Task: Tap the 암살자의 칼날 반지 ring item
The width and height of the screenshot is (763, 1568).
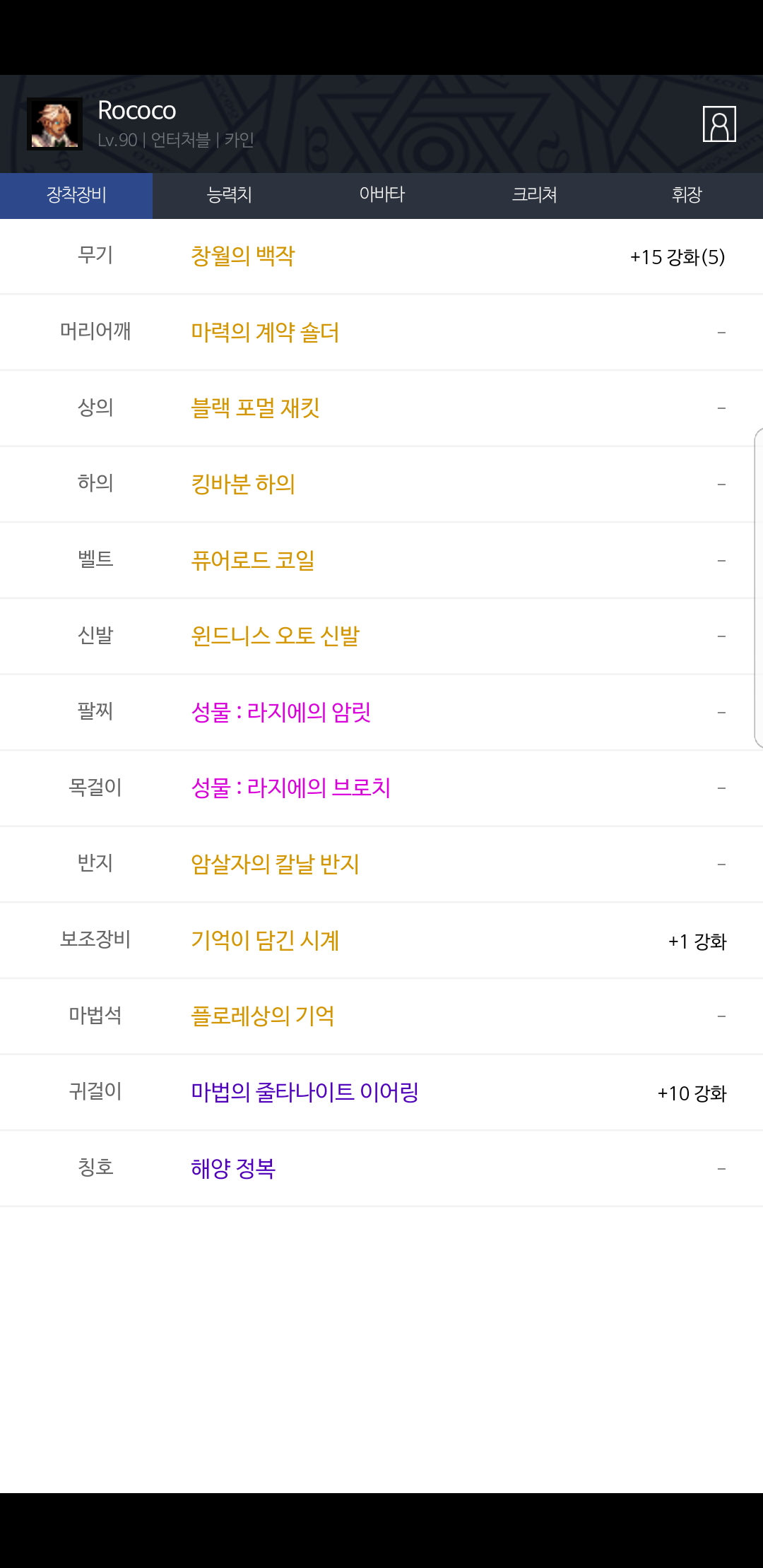Action: 275,864
